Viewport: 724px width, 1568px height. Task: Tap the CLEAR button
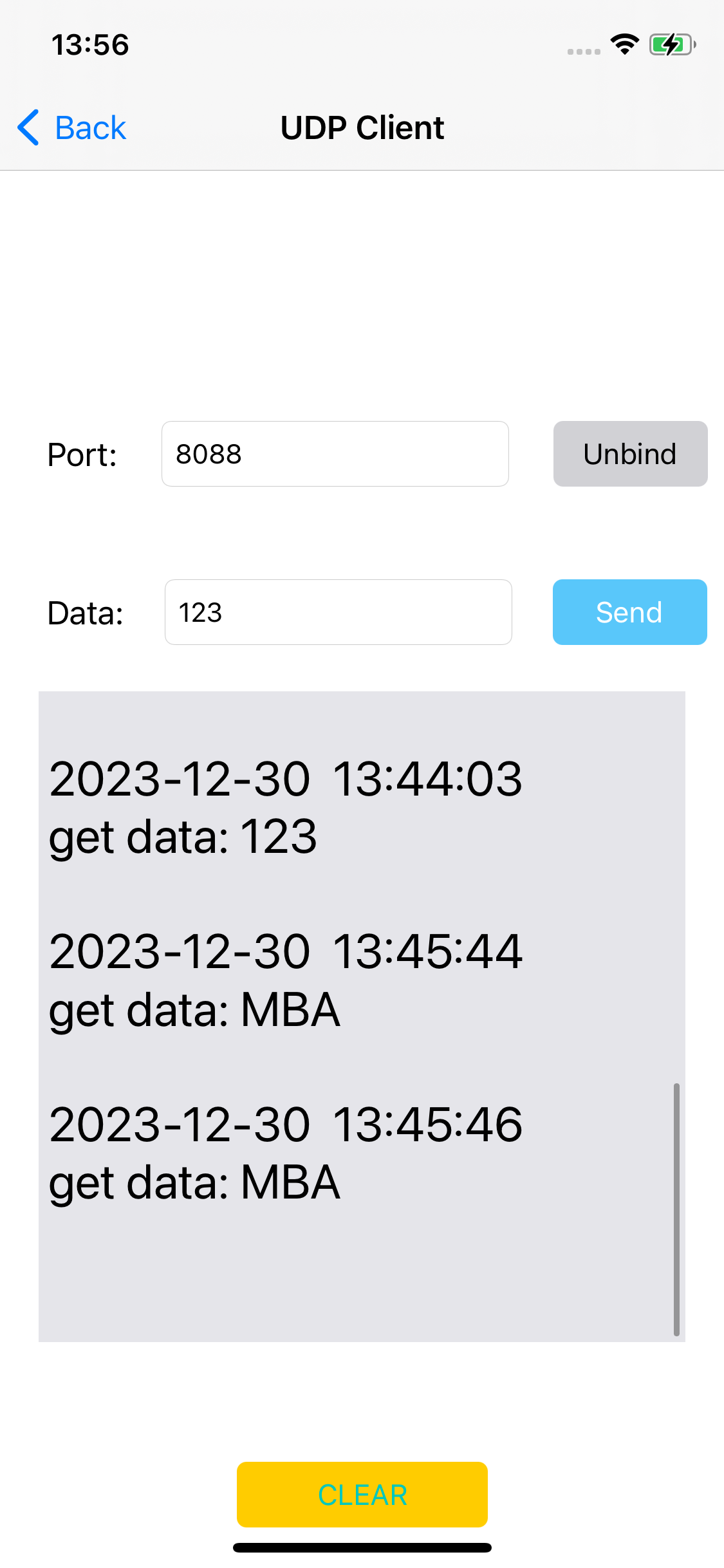point(362,1495)
